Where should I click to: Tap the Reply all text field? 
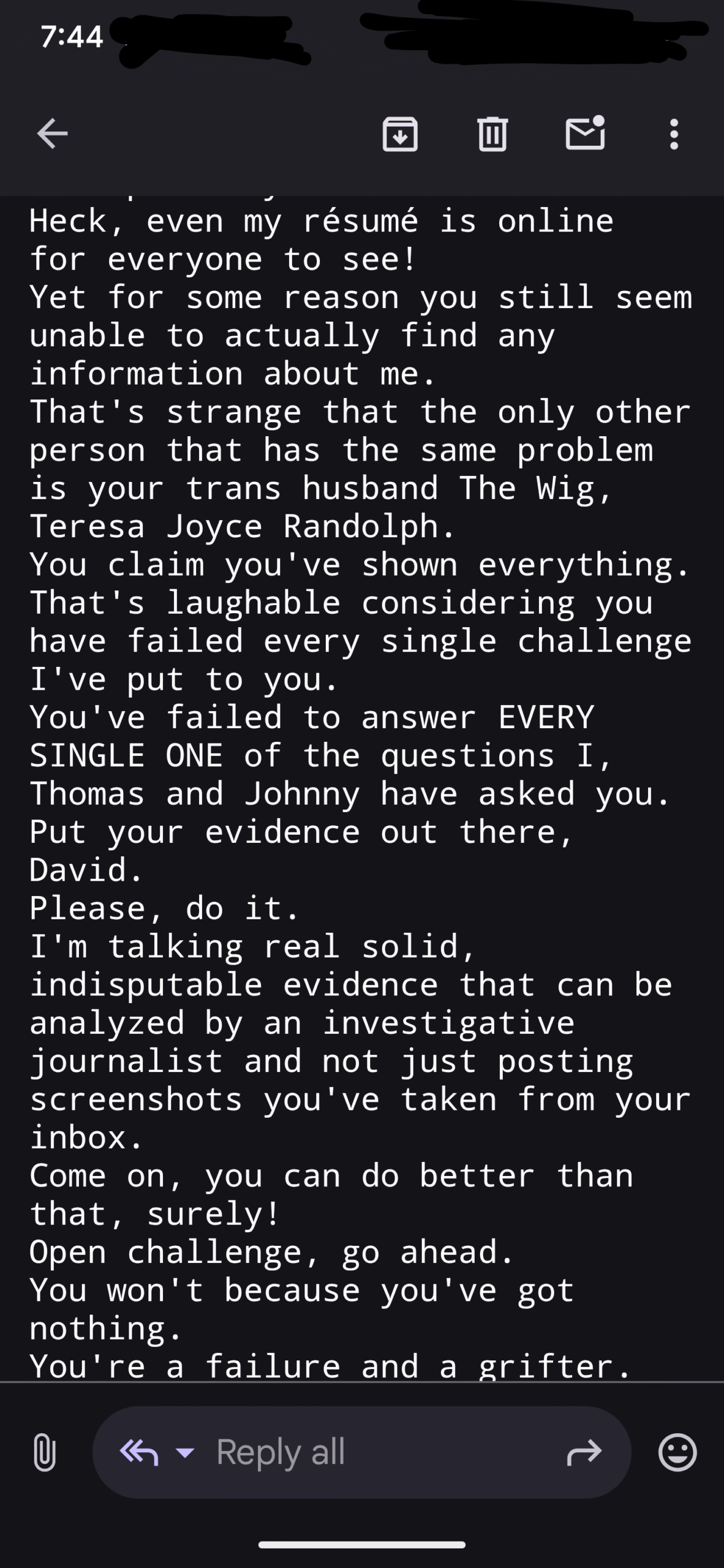(x=361, y=1452)
